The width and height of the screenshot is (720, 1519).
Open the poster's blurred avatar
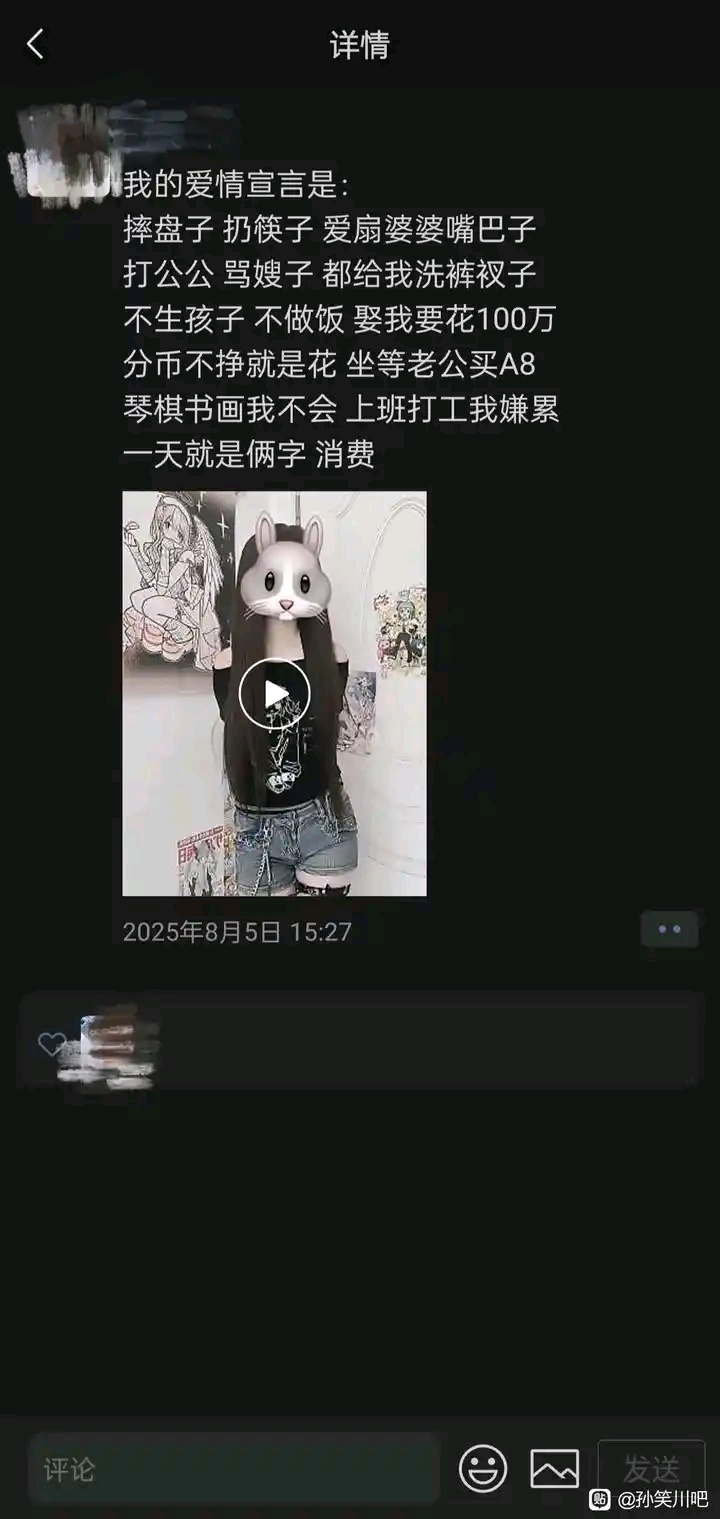[65, 150]
